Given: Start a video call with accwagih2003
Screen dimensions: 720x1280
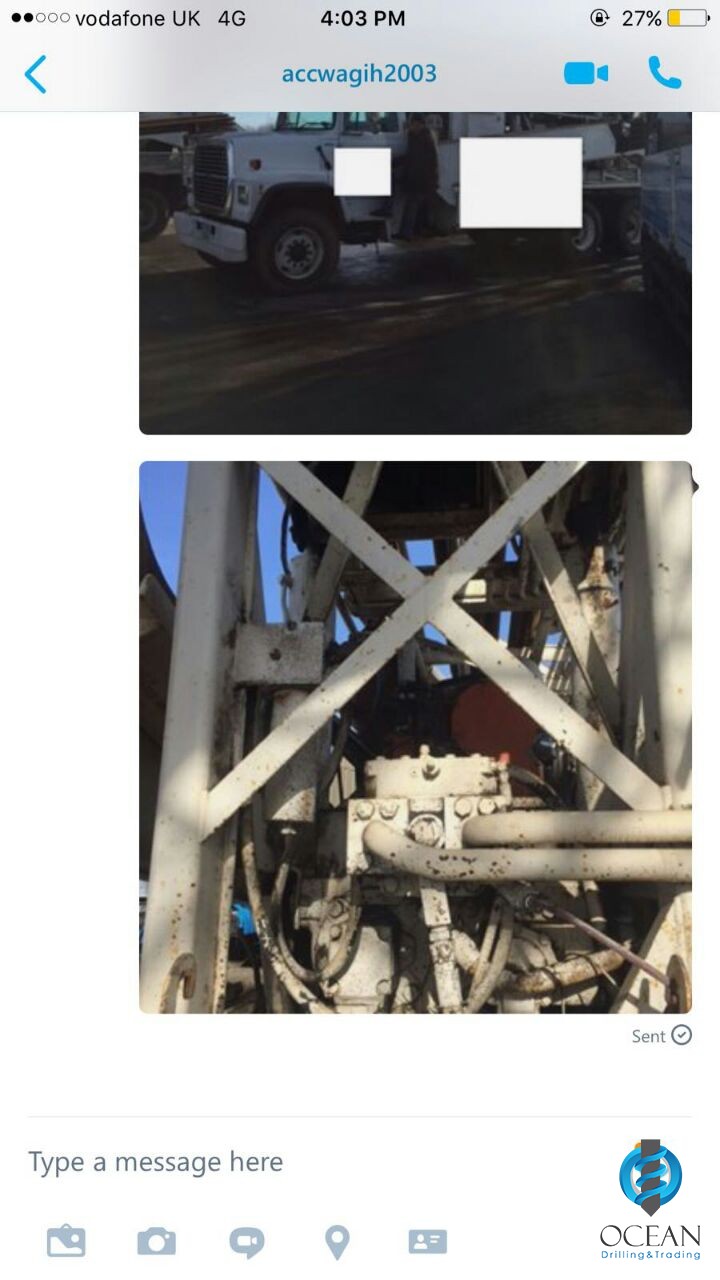Looking at the screenshot, I should click(586, 73).
